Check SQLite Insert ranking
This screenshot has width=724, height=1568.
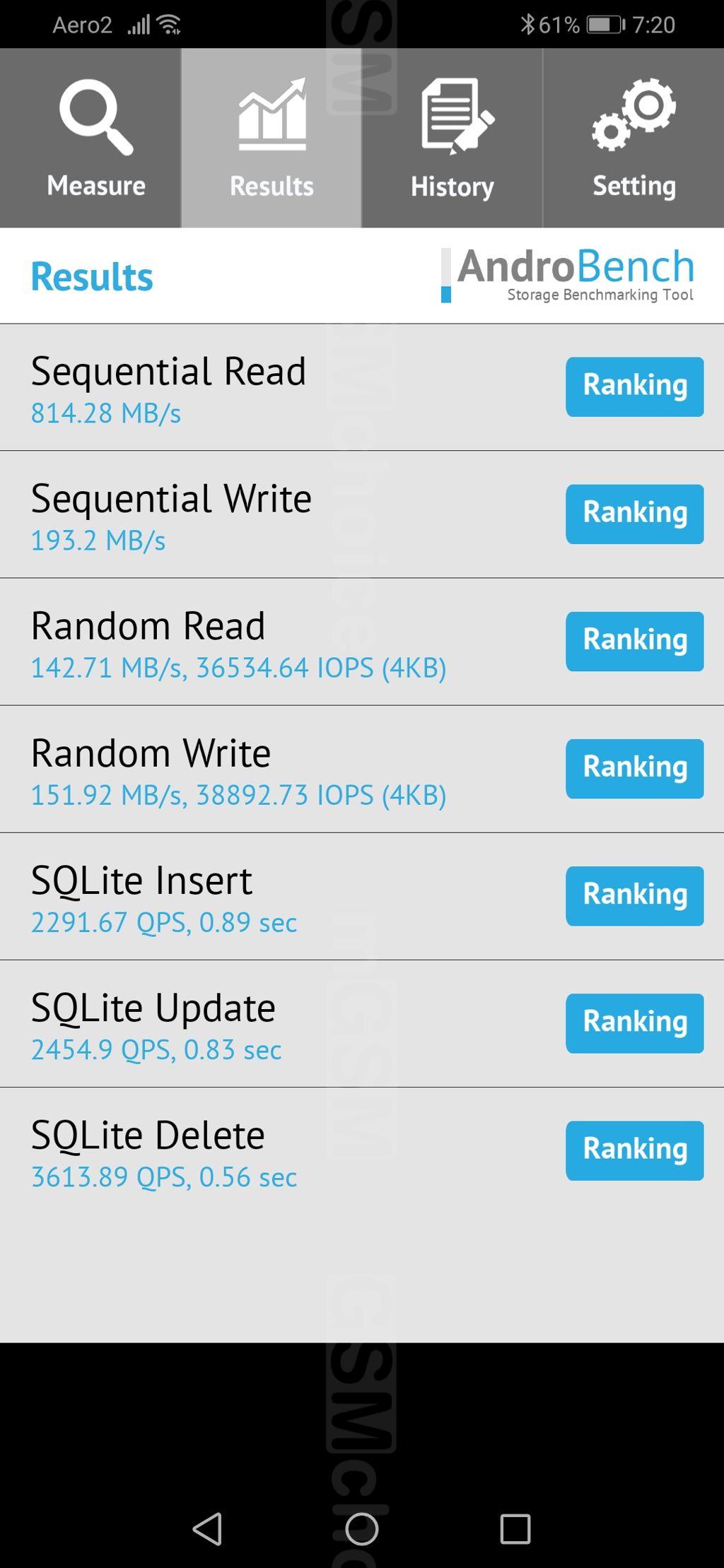(x=634, y=895)
